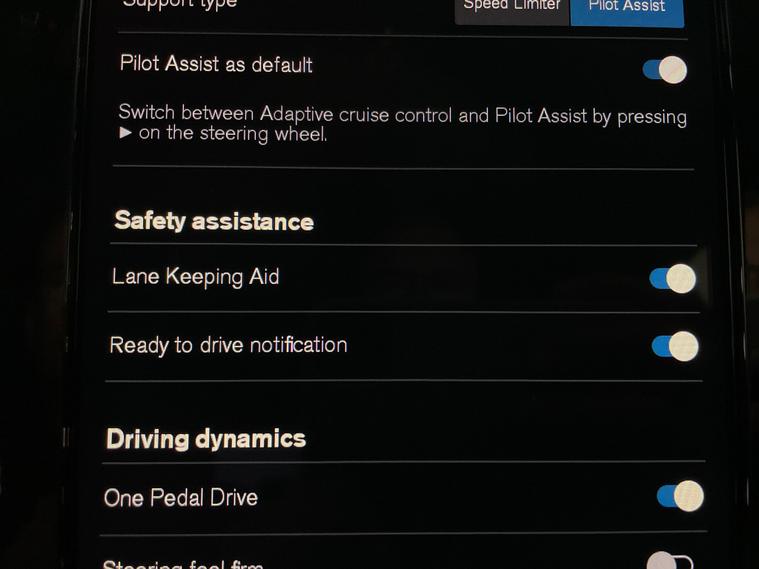
Task: Enable Steering feel firm
Action: pos(668,561)
